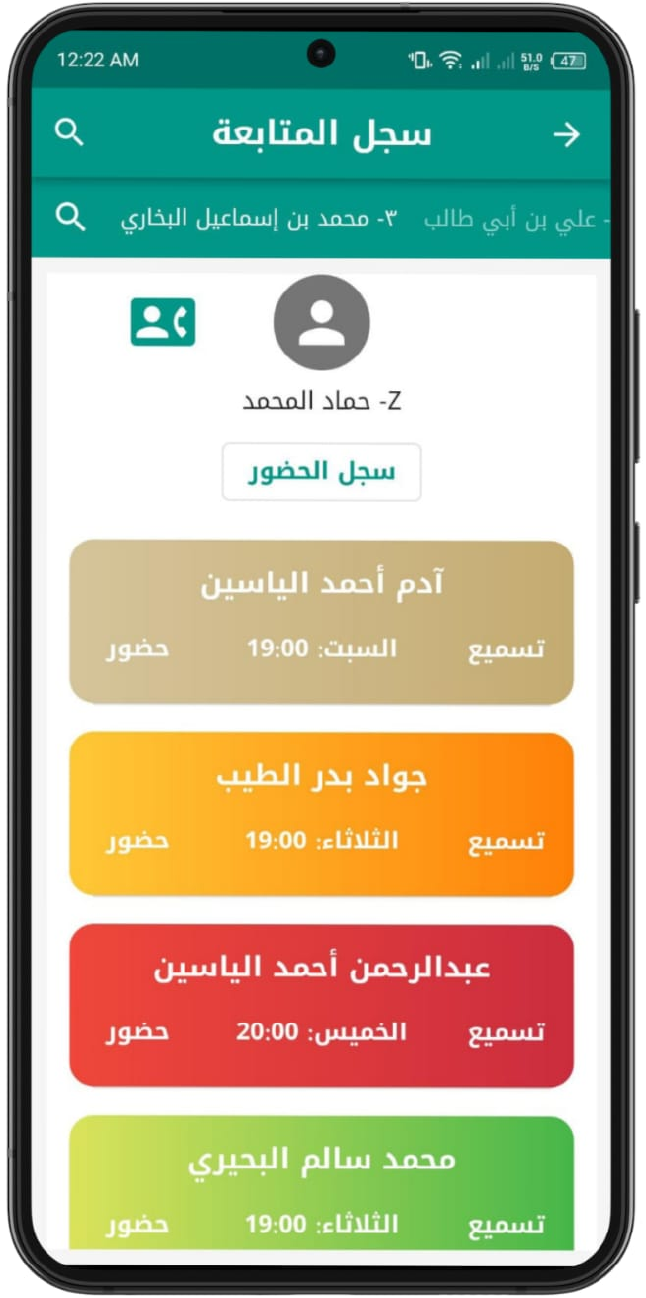The height and width of the screenshot is (1298, 646).
Task: Open the card for جواد بدر الطيب
Action: 321,813
